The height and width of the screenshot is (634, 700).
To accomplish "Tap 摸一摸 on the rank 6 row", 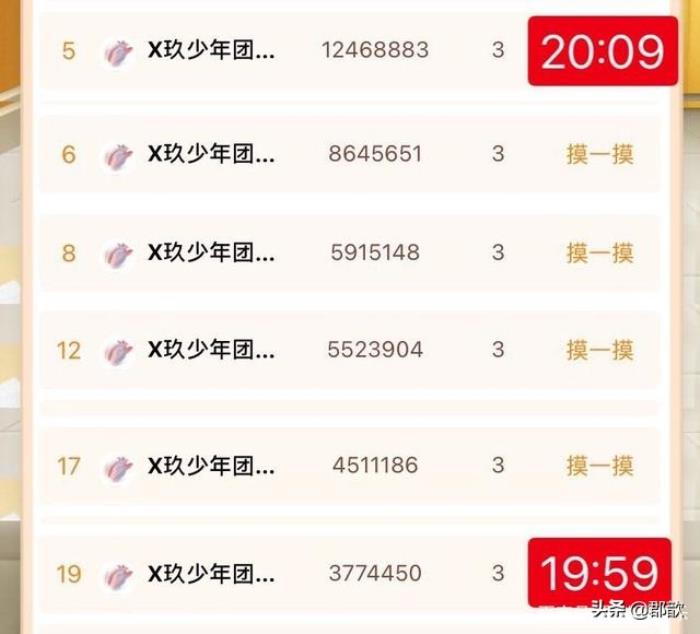I will (600, 154).
